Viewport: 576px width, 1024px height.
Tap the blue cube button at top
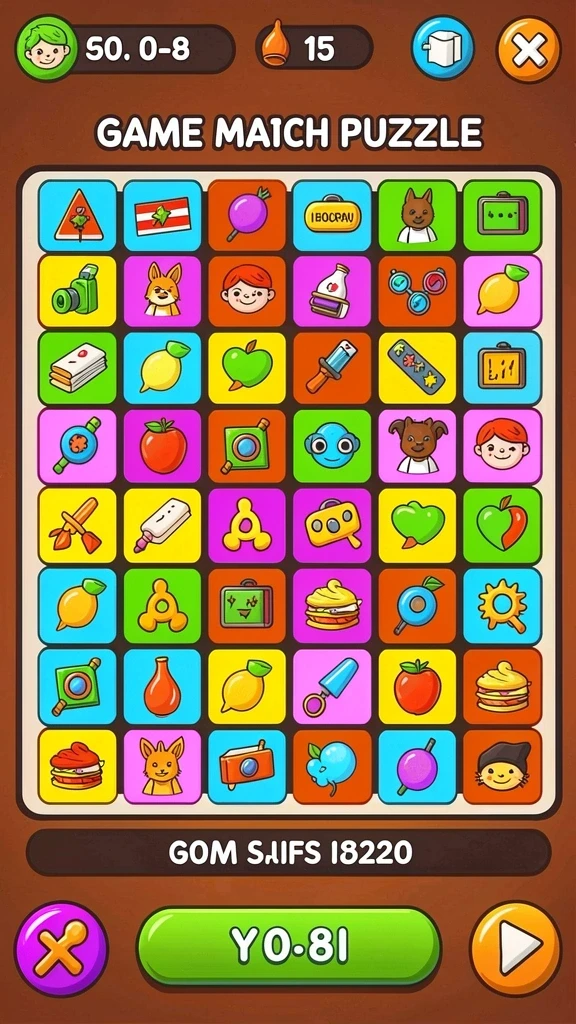coord(442,48)
